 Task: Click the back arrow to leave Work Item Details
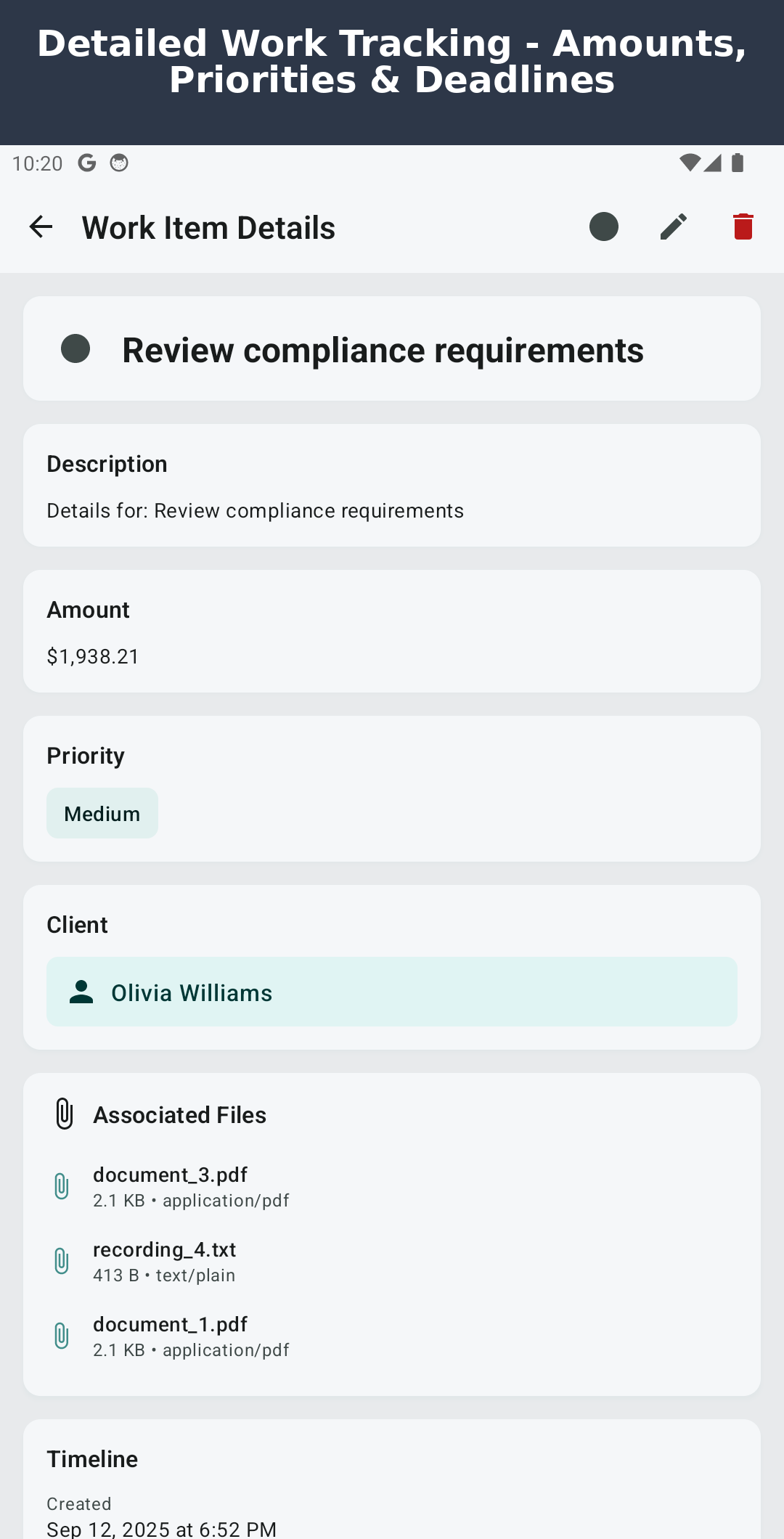(x=41, y=226)
